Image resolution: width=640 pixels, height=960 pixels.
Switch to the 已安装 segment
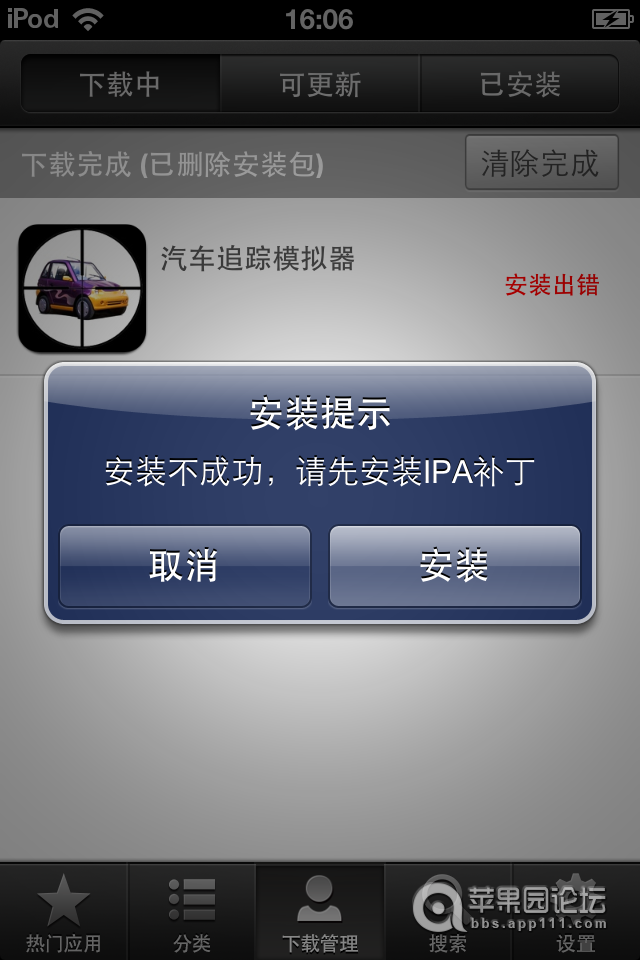(x=519, y=84)
